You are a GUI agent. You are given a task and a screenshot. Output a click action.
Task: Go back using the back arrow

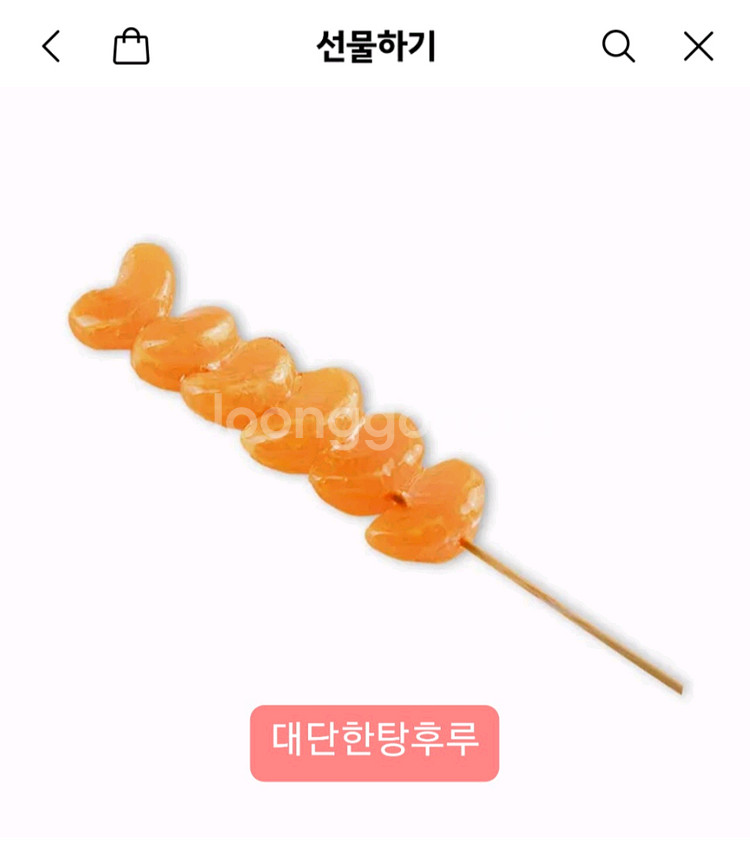(x=51, y=46)
